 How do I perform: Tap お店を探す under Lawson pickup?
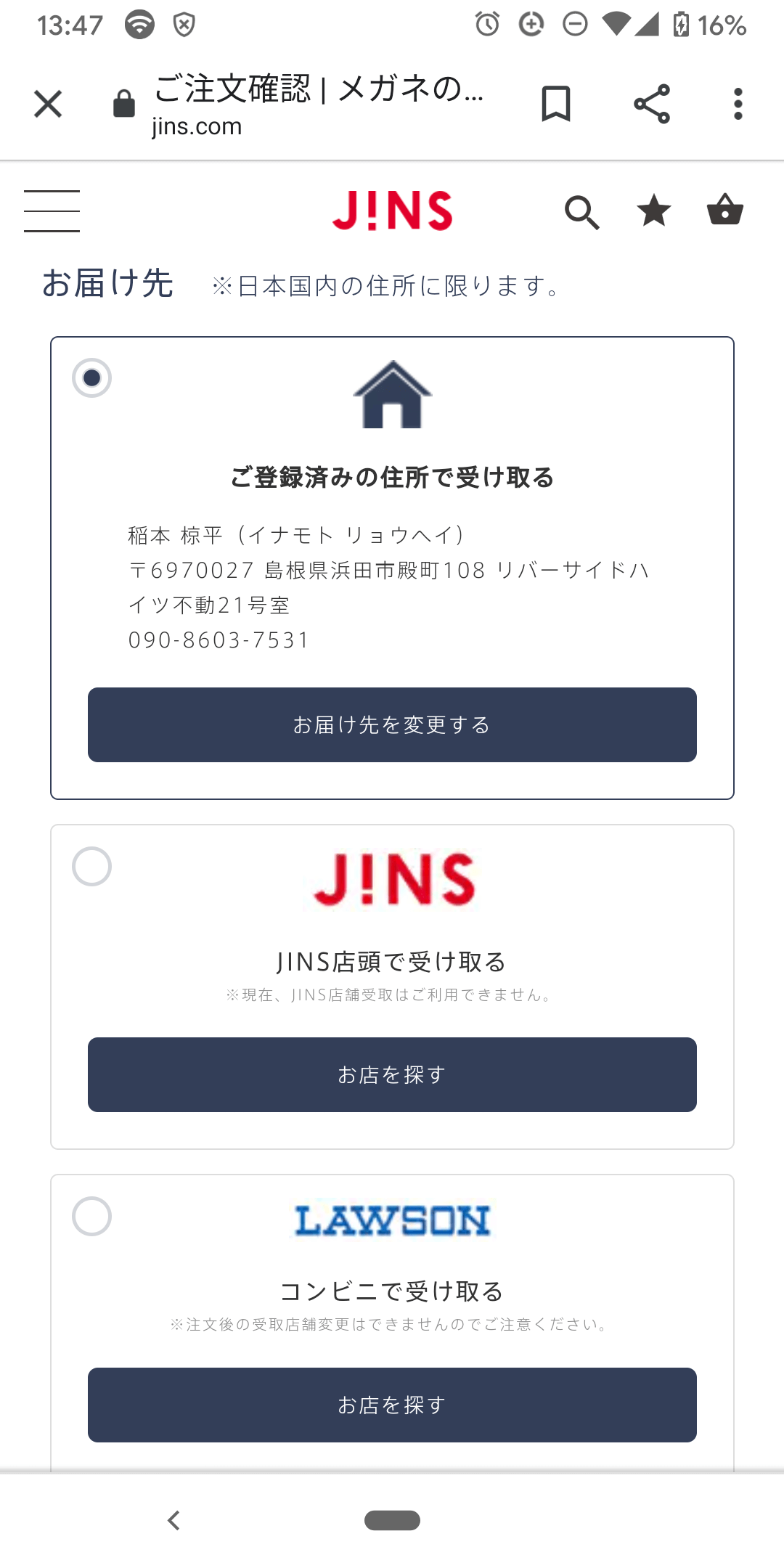click(392, 1405)
